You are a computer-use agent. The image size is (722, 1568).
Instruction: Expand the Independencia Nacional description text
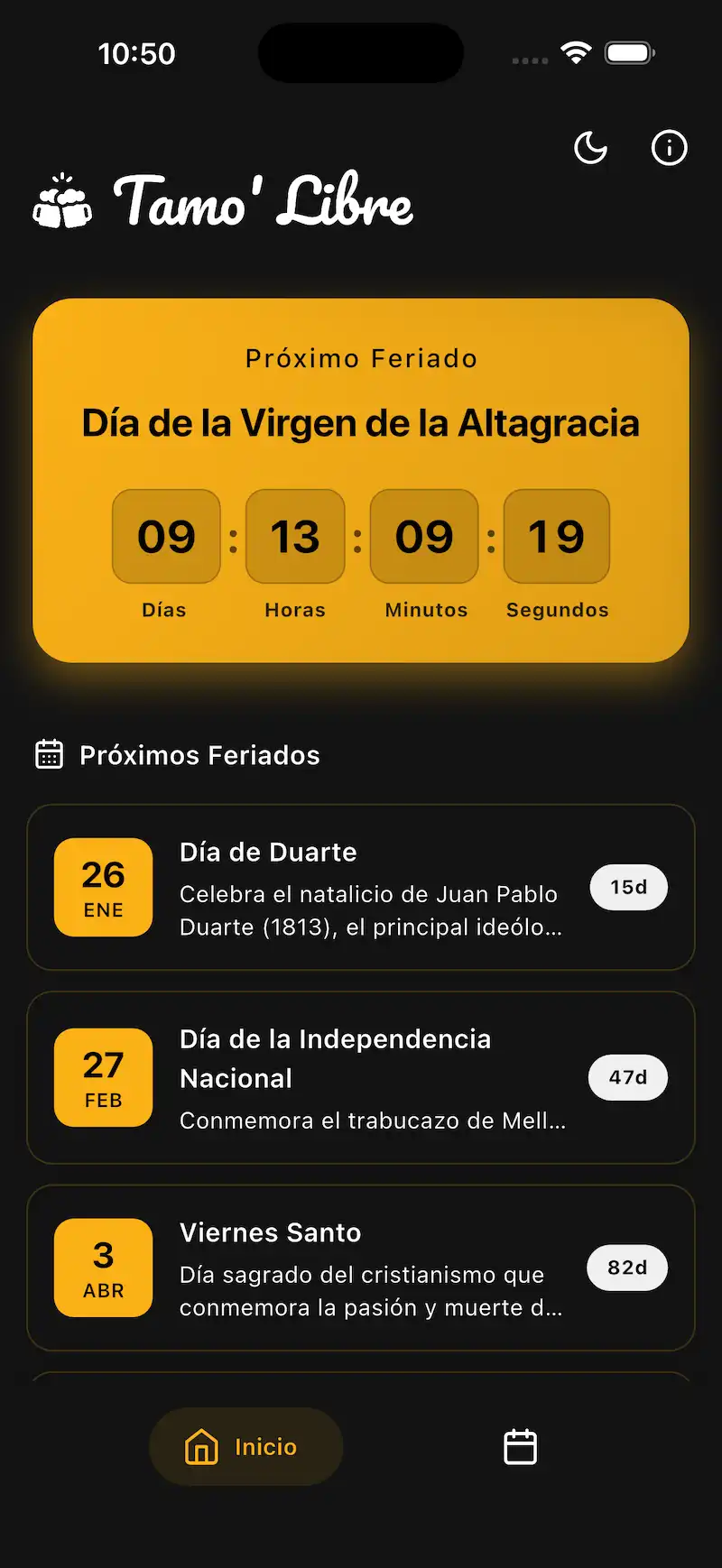tap(373, 1121)
